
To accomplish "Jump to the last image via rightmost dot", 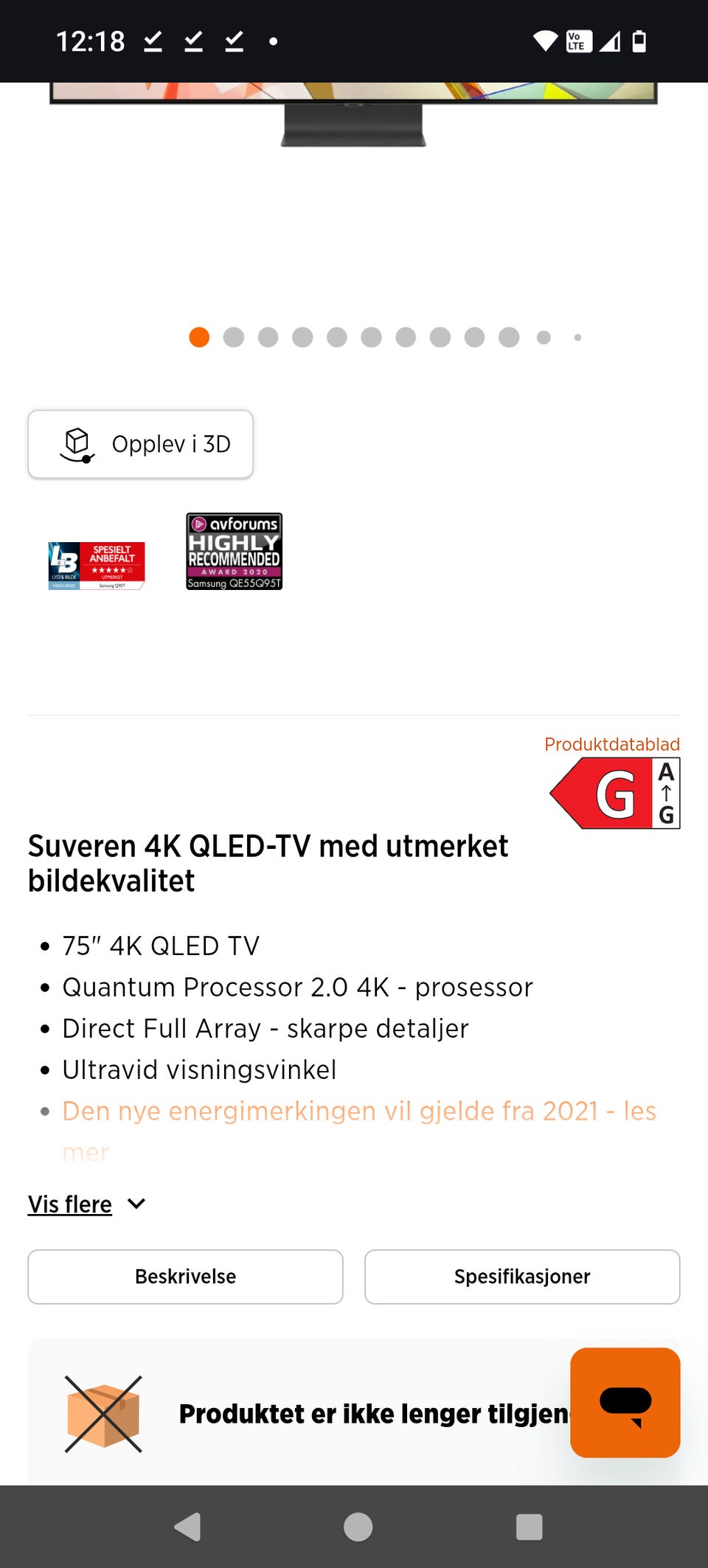I will 577,338.
